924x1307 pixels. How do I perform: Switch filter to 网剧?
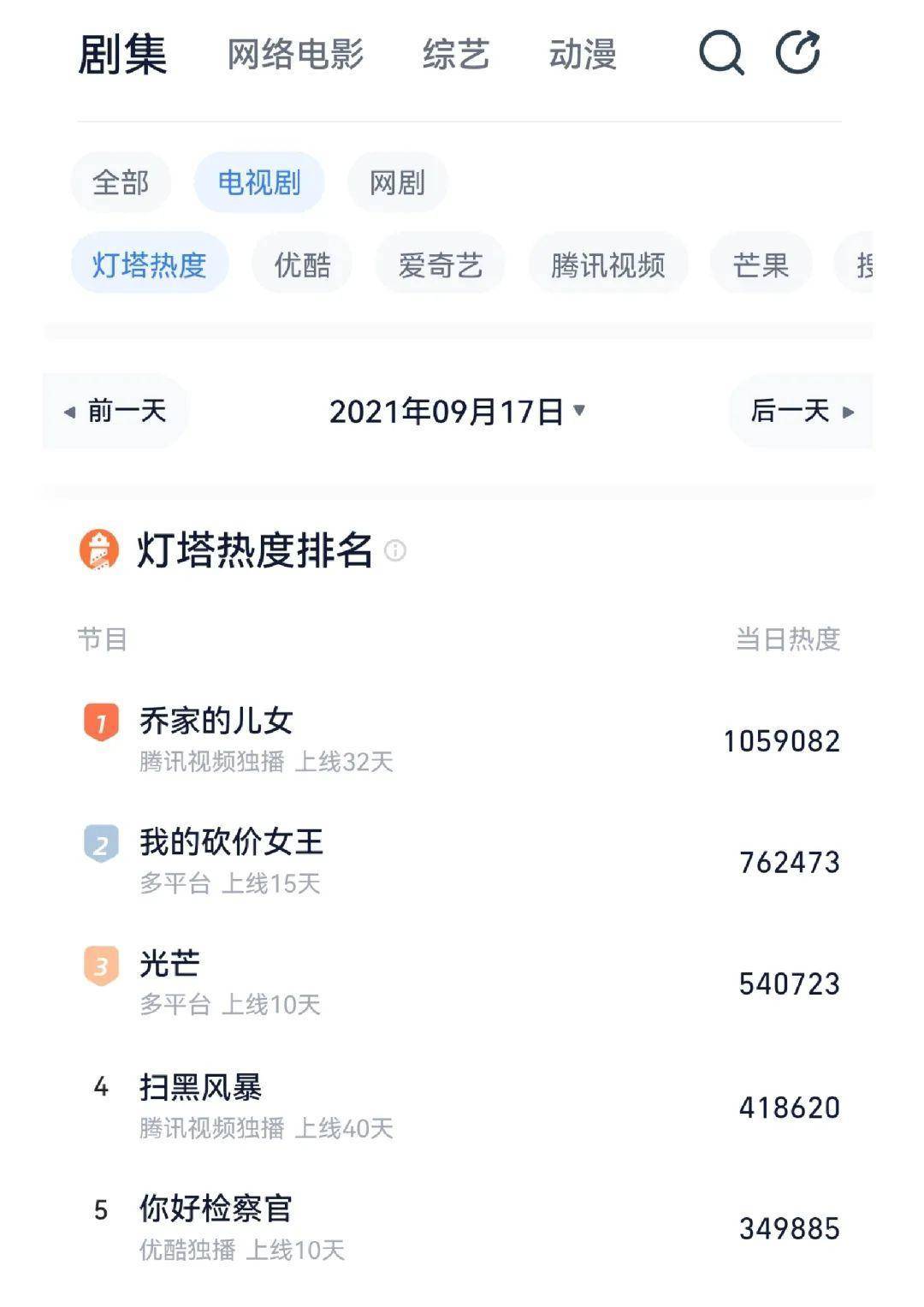pyautogui.click(x=397, y=182)
